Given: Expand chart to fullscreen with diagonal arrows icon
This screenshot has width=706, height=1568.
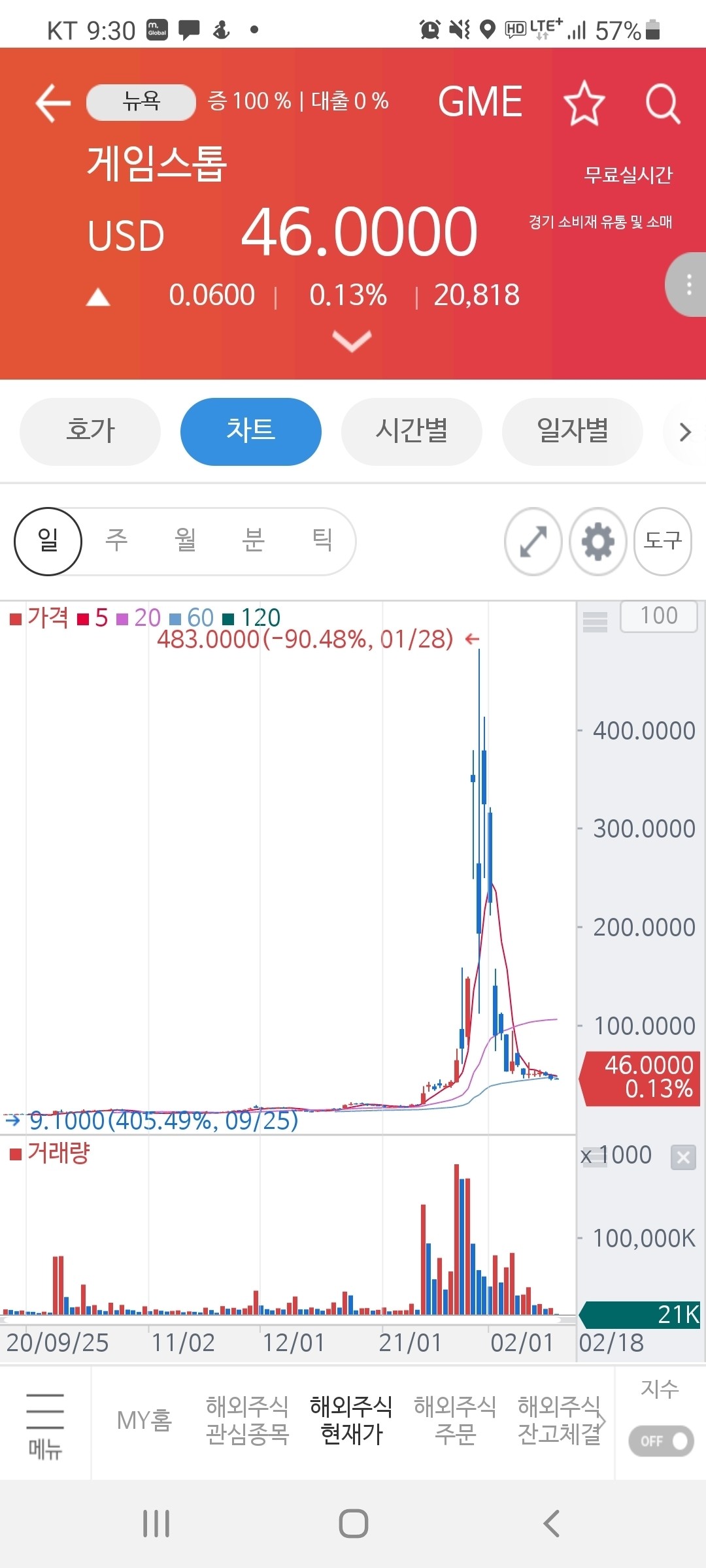Looking at the screenshot, I should [x=532, y=541].
